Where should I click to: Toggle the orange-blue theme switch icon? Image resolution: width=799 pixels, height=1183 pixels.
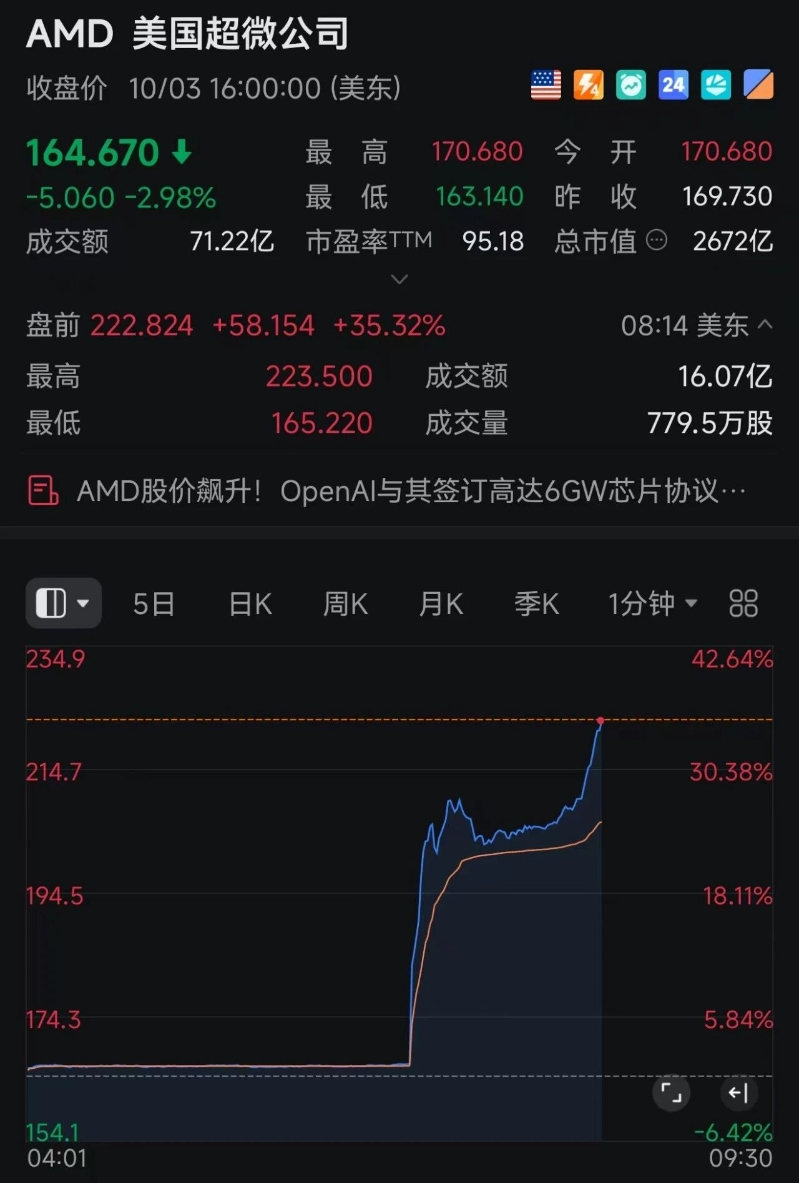click(757, 86)
